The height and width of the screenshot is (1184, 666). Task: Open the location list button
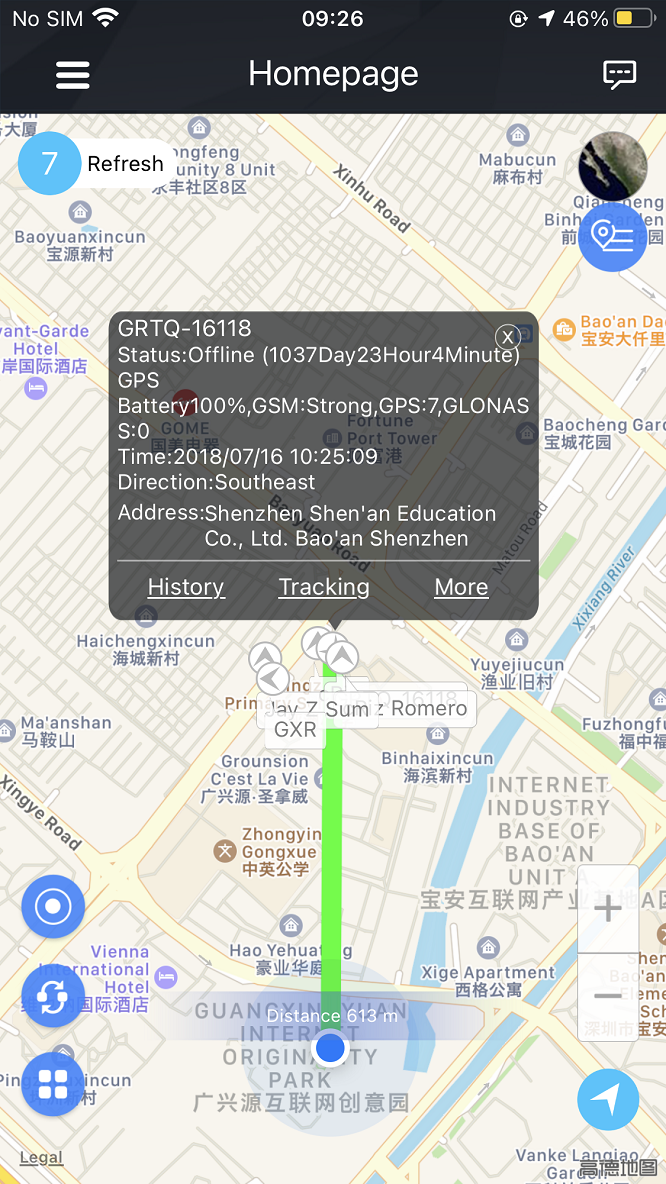[x=613, y=237]
